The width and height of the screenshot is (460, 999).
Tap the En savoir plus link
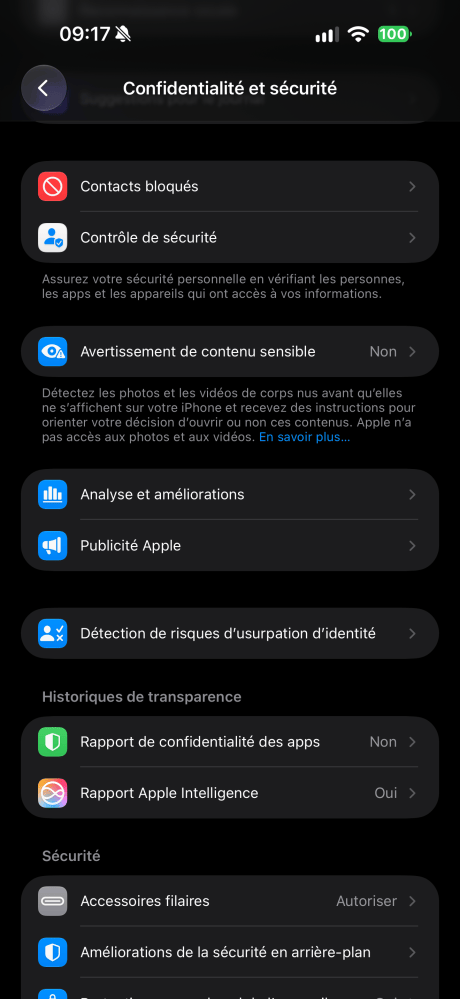point(304,437)
